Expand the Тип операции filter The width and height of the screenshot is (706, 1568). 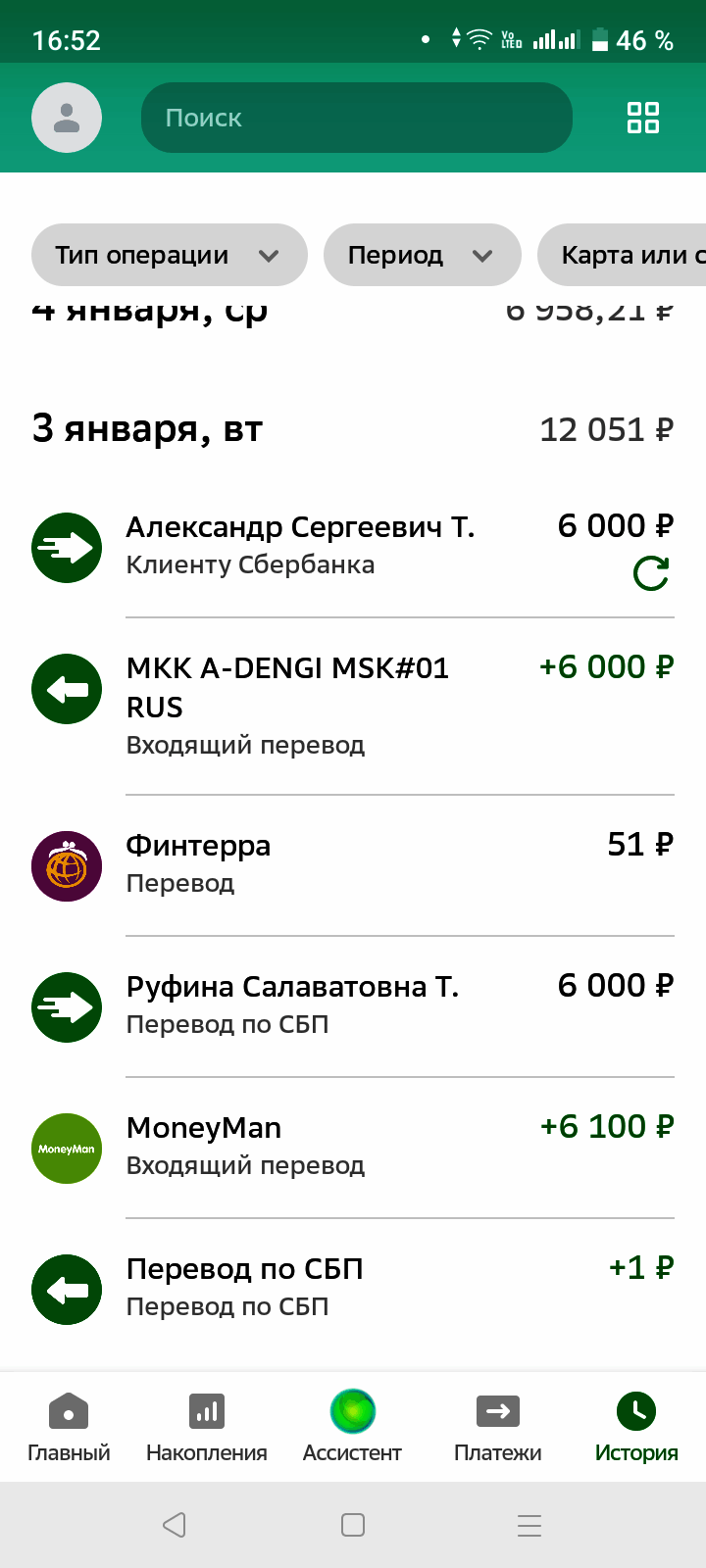(170, 255)
